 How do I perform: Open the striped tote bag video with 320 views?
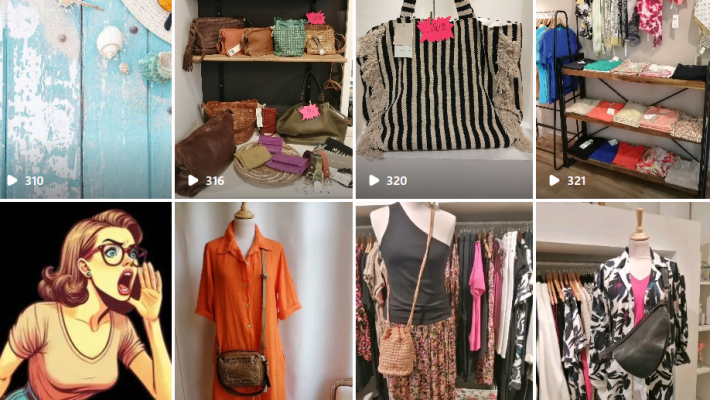(x=443, y=98)
